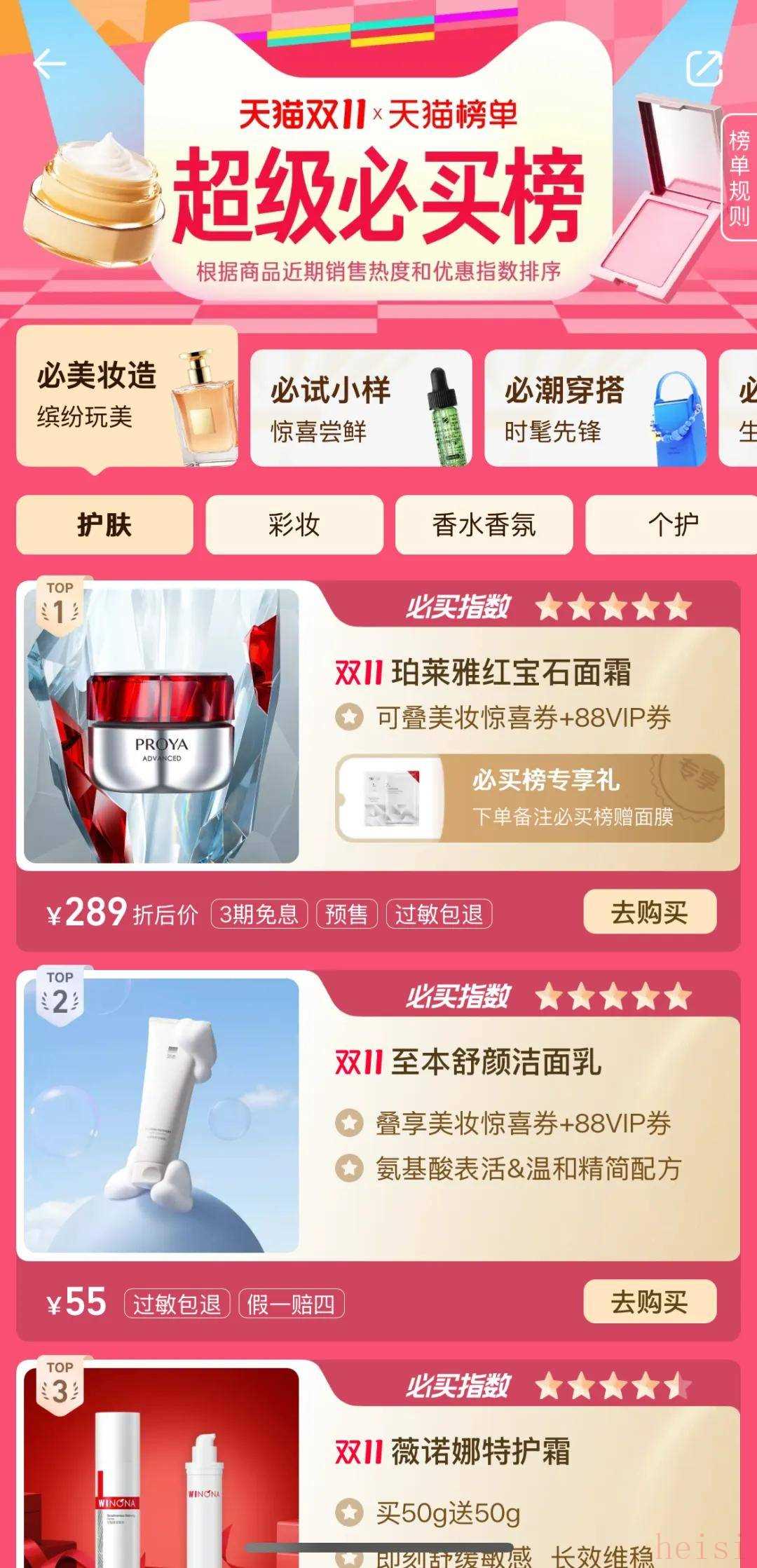
Task: Select the 必美妆造 category
Action: (x=126, y=396)
